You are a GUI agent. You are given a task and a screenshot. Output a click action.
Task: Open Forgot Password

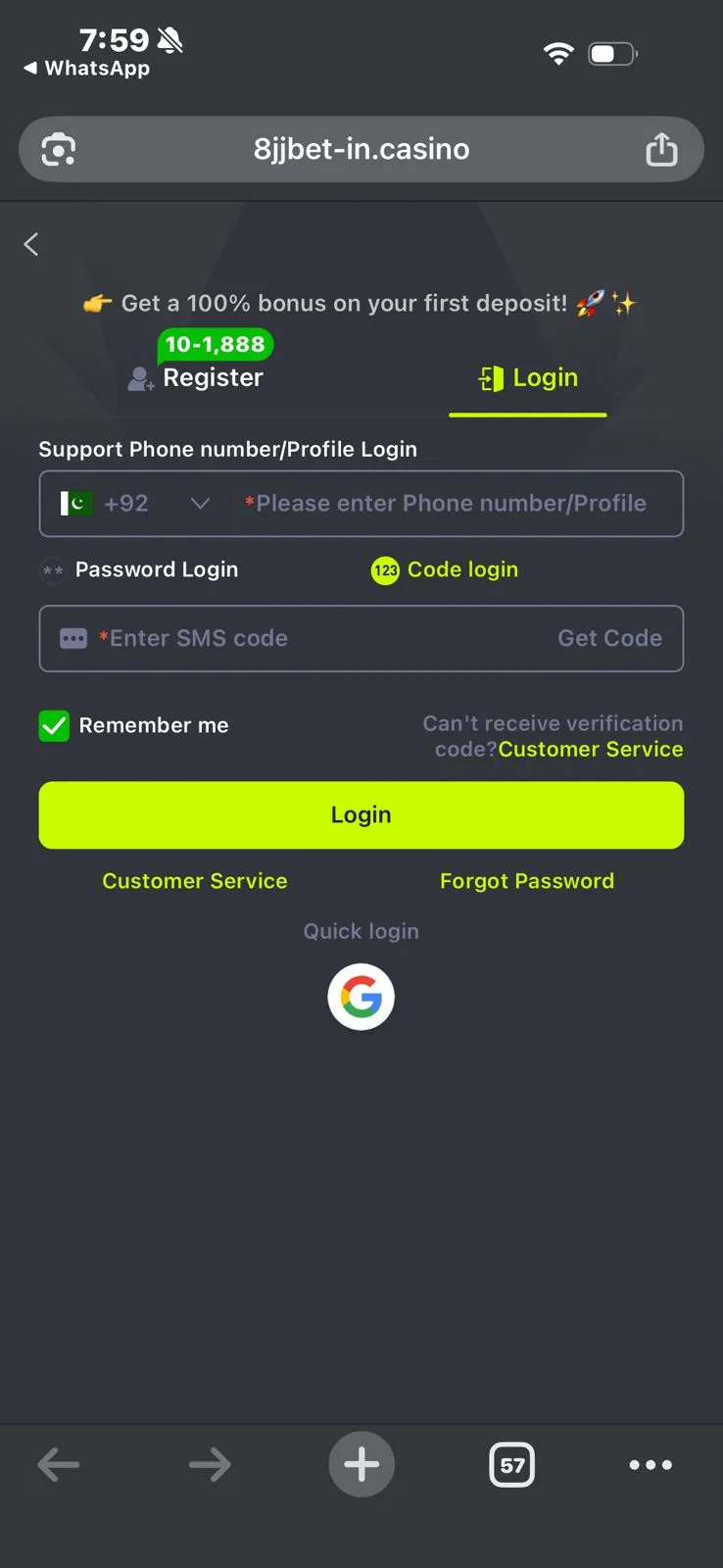click(526, 881)
